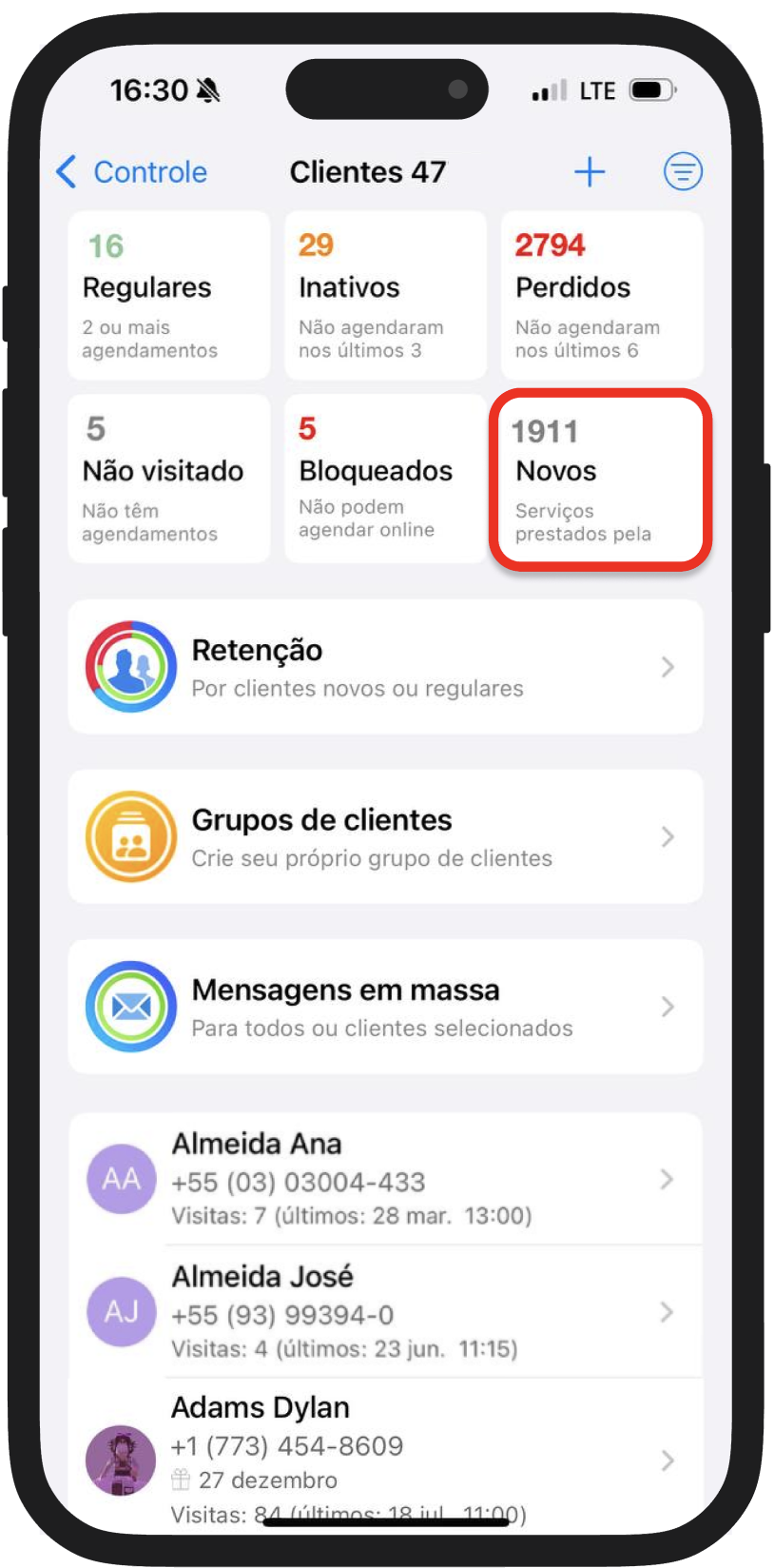
Task: Open Retenção statistics
Action: (385, 667)
